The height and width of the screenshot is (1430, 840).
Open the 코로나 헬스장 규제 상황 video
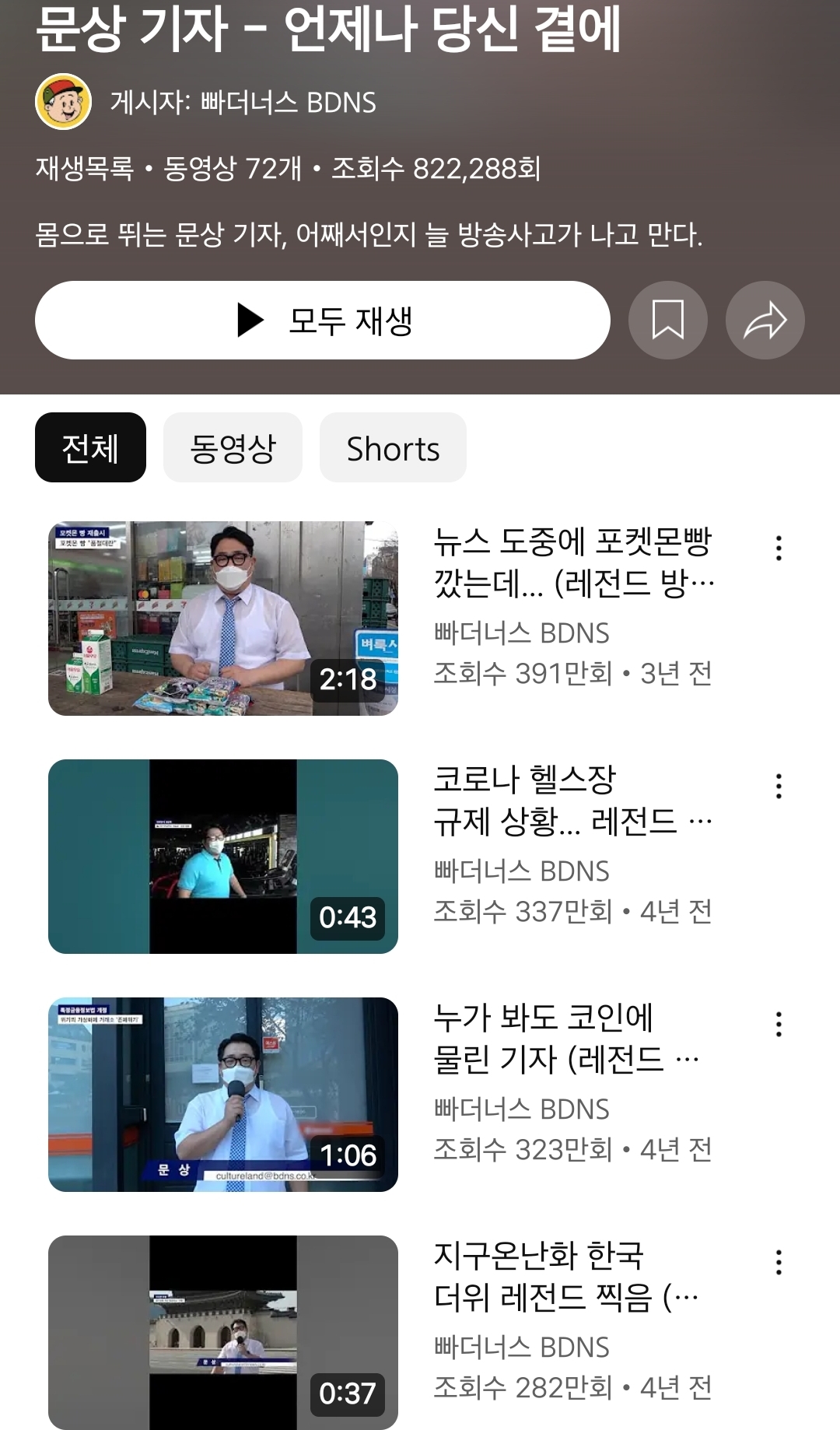223,857
